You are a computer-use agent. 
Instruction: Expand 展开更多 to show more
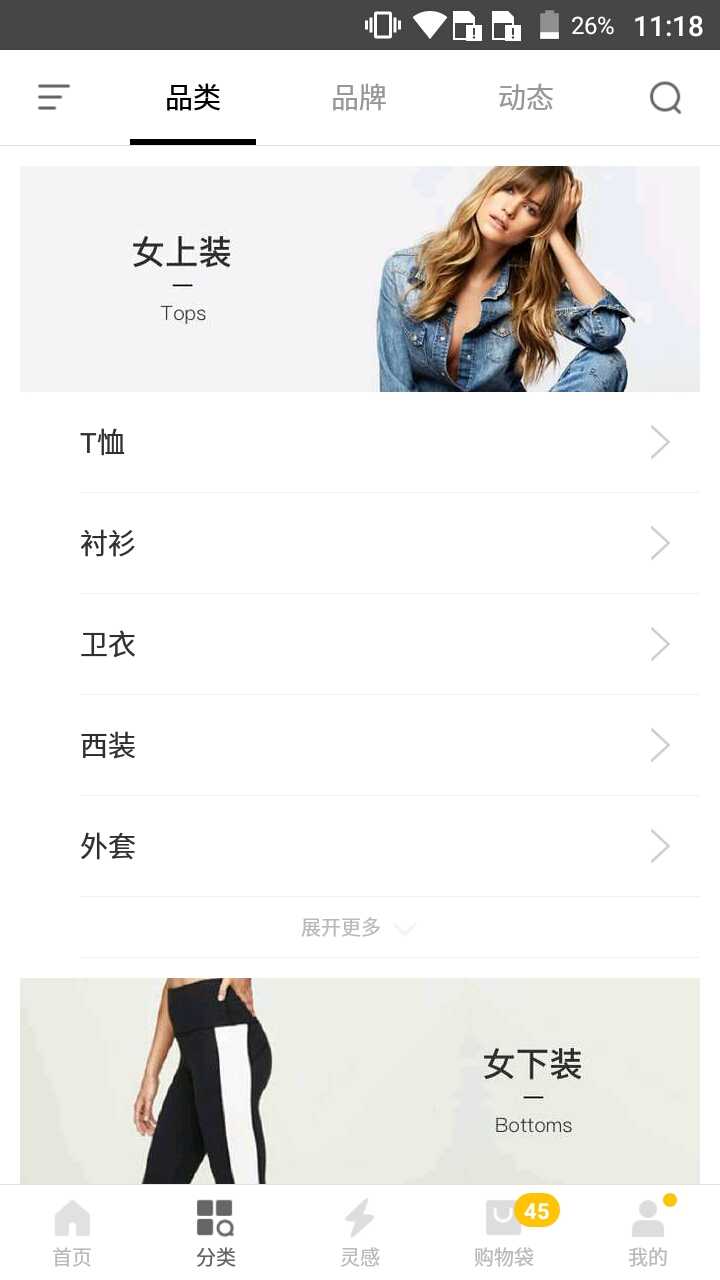(x=358, y=927)
